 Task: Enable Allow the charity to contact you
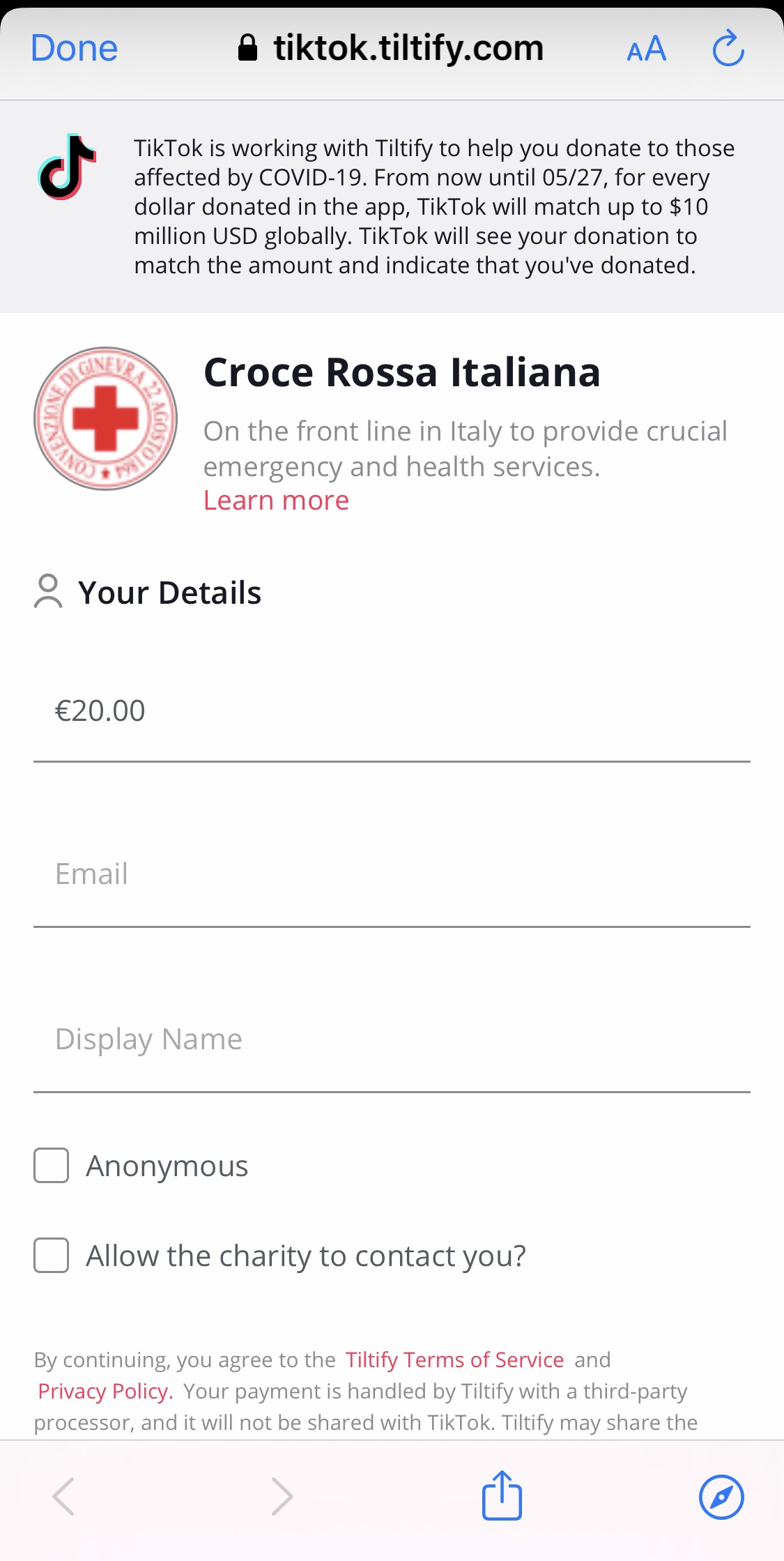pyautogui.click(x=52, y=1256)
